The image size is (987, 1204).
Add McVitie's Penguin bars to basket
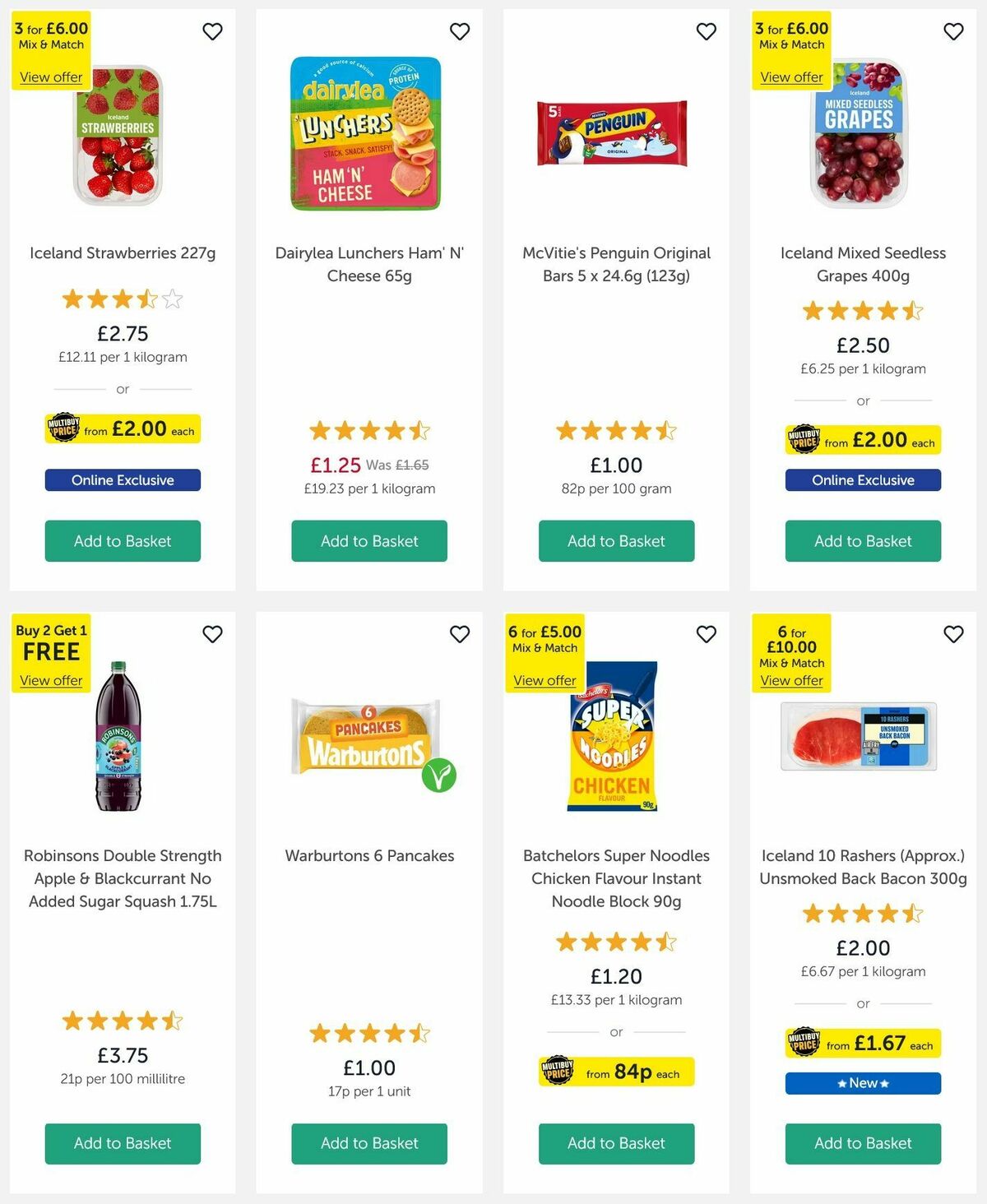(615, 541)
